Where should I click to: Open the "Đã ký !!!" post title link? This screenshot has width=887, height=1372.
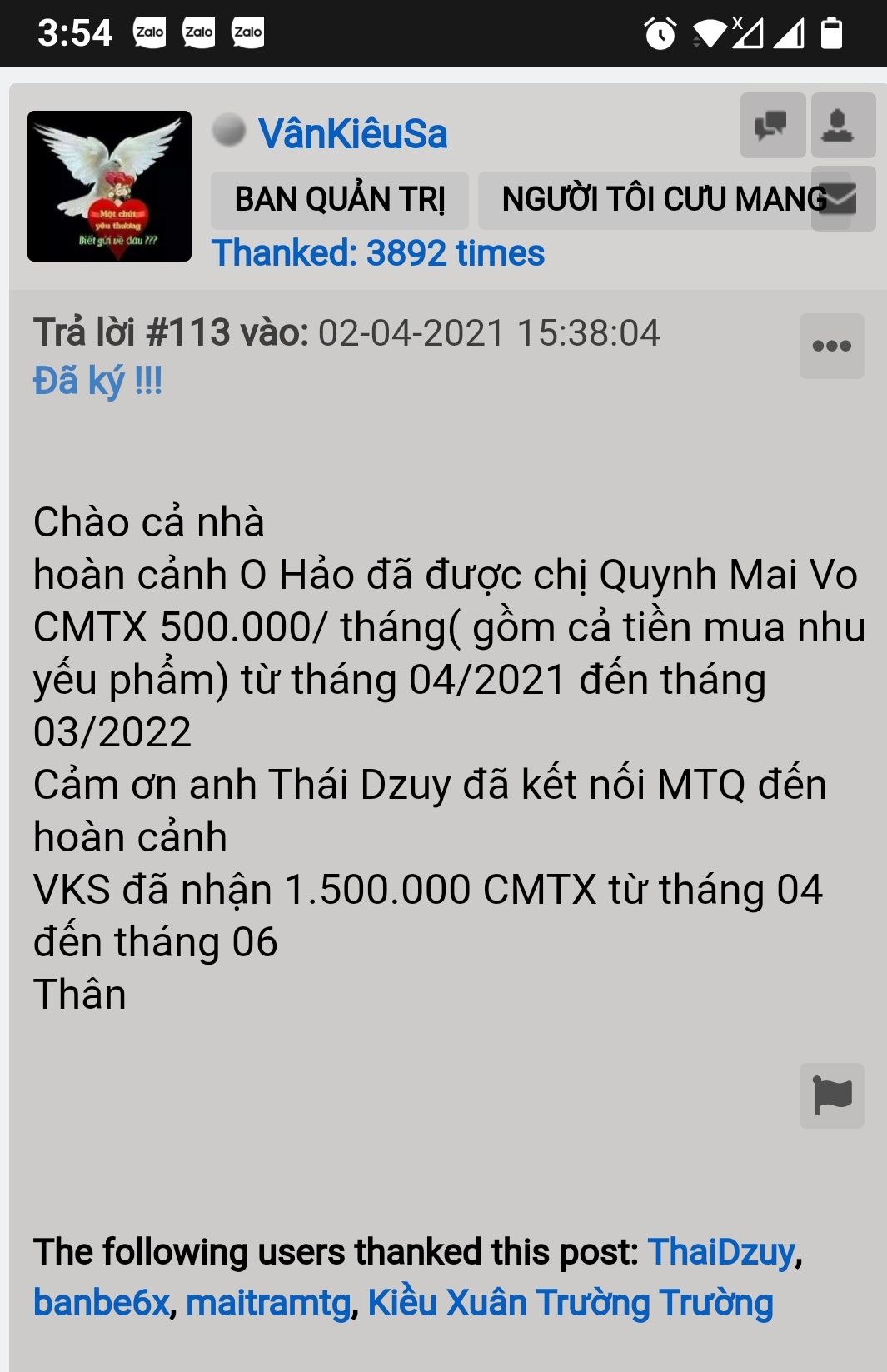(97, 381)
